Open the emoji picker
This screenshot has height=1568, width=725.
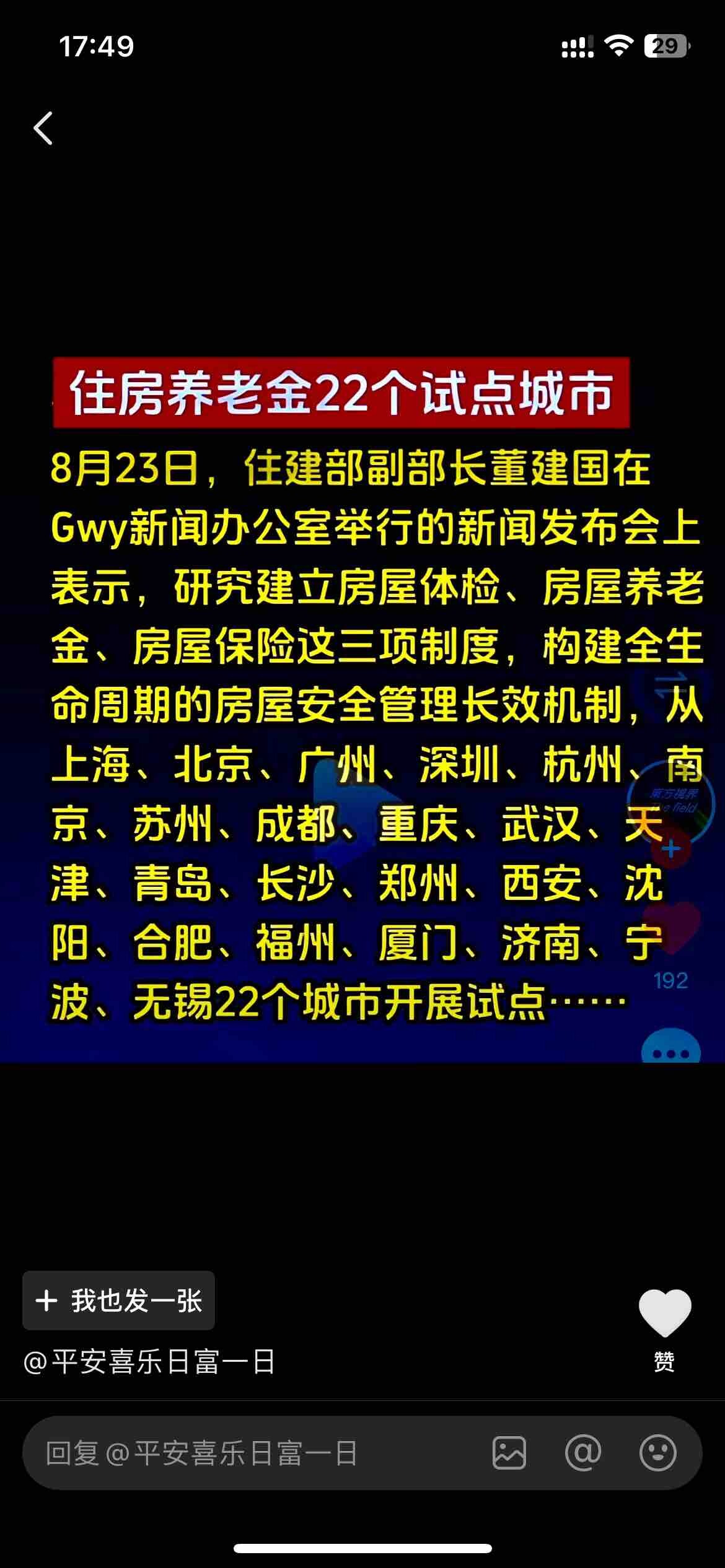657,1453
